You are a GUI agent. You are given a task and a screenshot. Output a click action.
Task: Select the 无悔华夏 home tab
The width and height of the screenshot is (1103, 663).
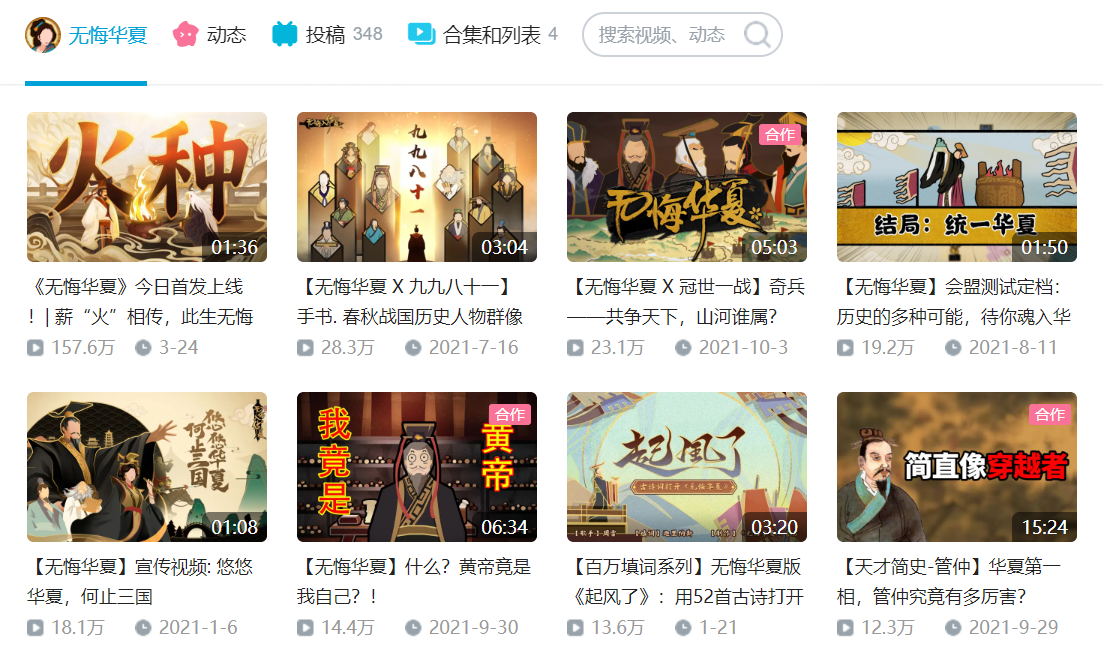coord(87,35)
